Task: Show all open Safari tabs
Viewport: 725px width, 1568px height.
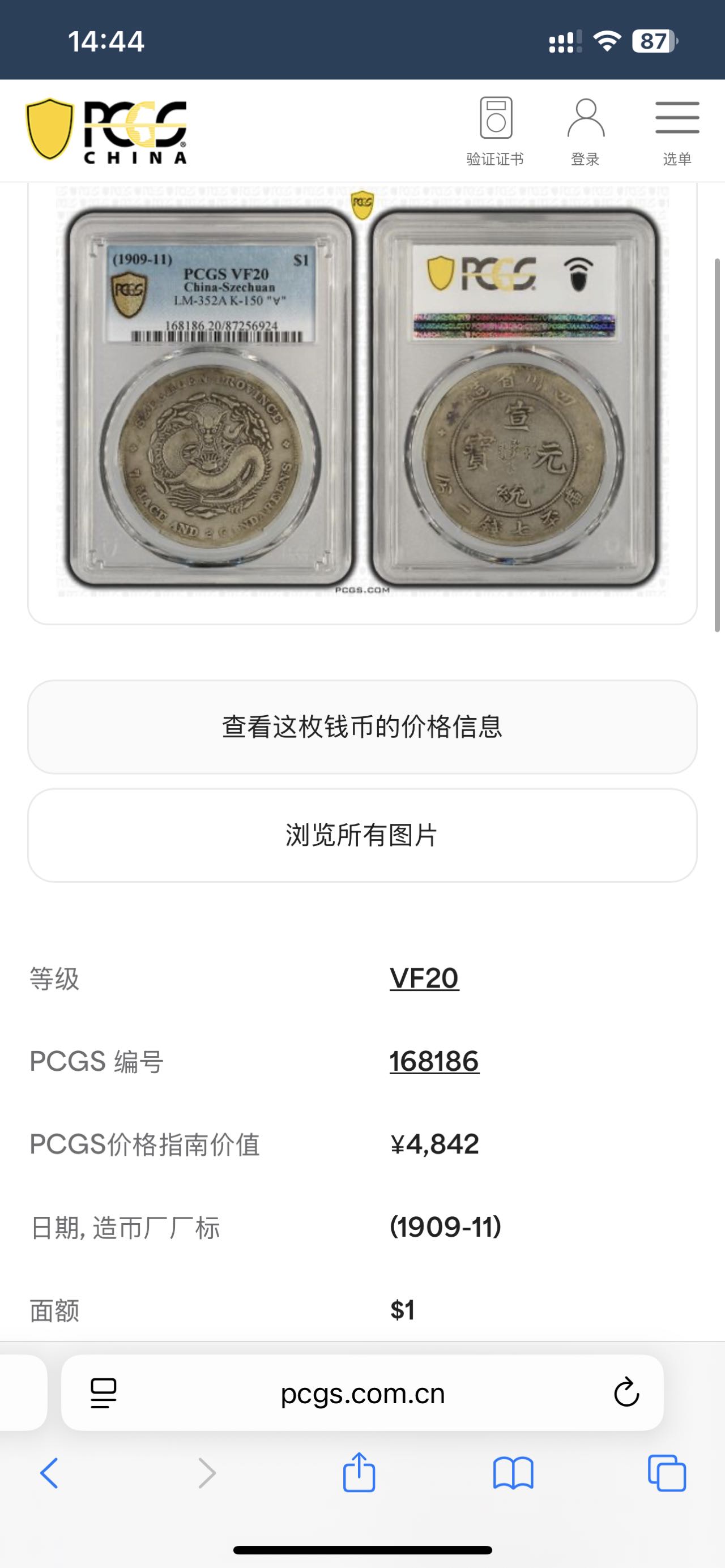Action: (x=667, y=1473)
